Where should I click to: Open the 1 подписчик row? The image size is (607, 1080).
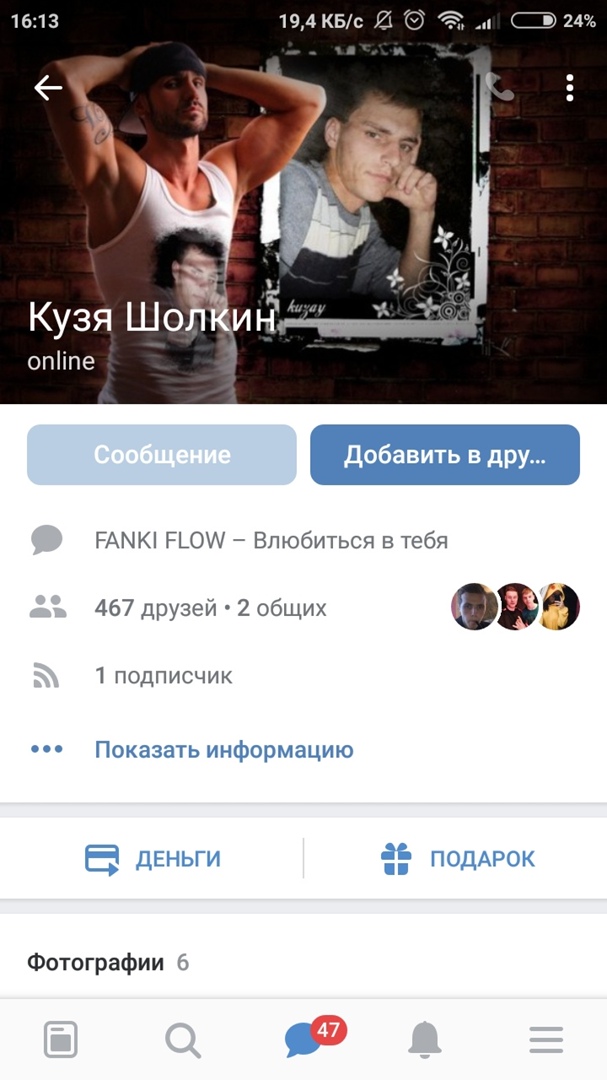coord(163,676)
